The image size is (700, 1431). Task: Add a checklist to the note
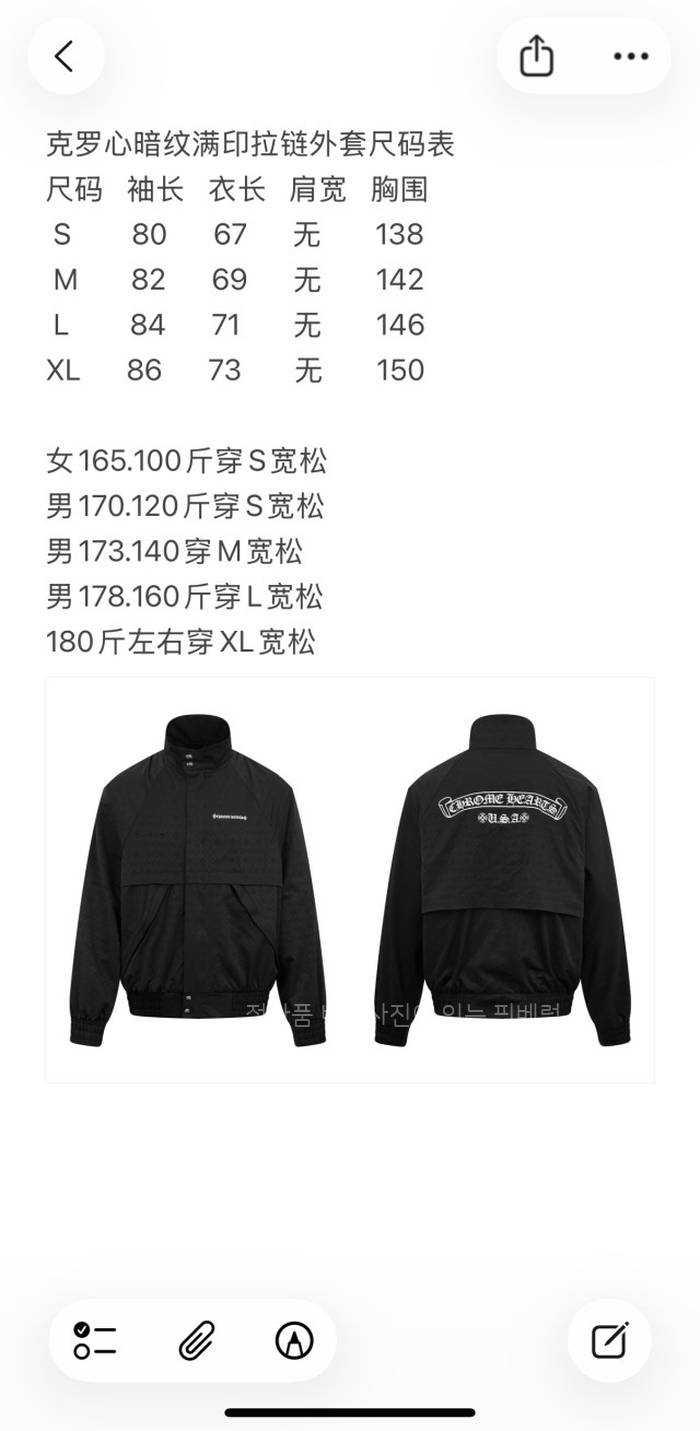(95, 1340)
